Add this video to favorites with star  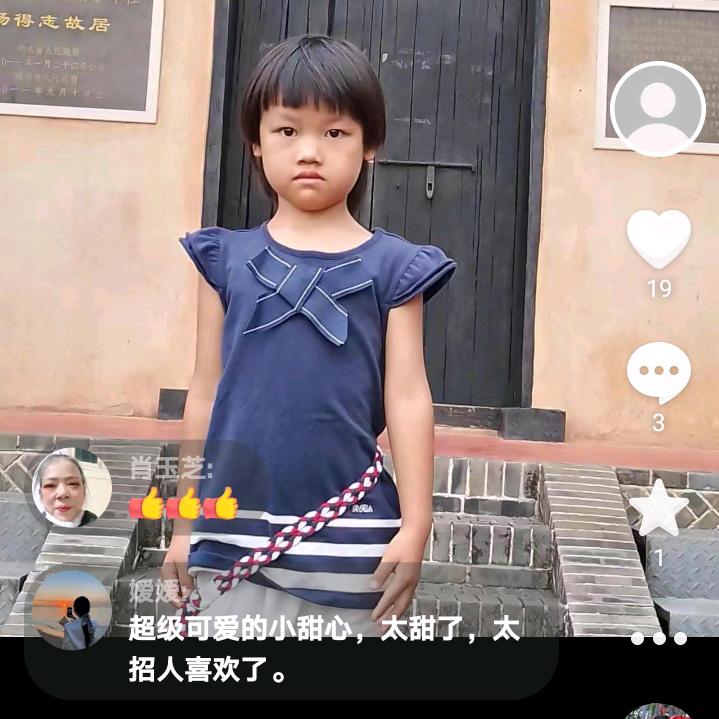click(x=658, y=509)
